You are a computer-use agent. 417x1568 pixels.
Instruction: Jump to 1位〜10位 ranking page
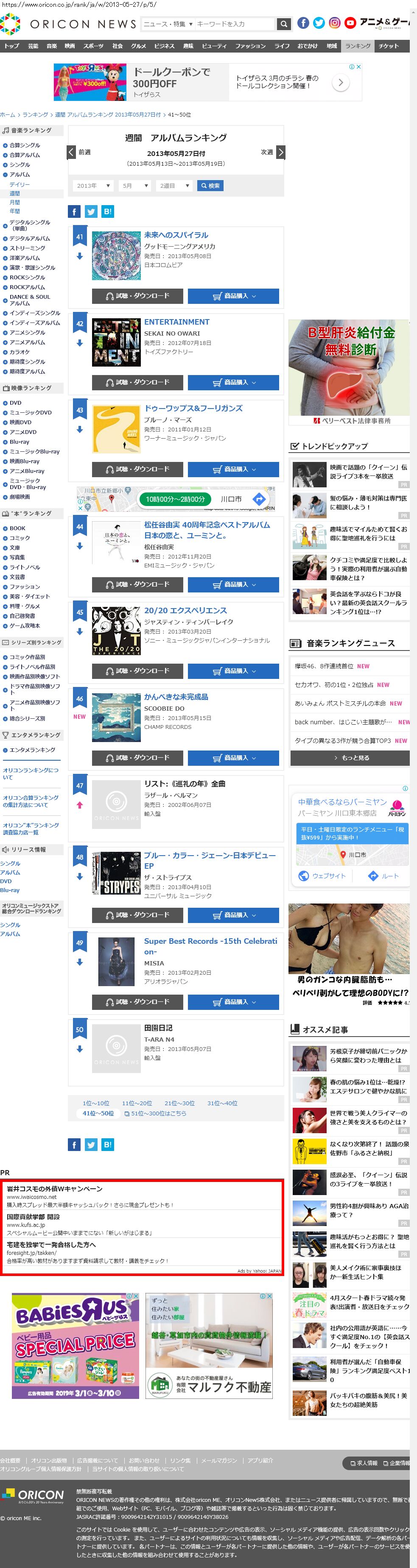[x=96, y=1103]
